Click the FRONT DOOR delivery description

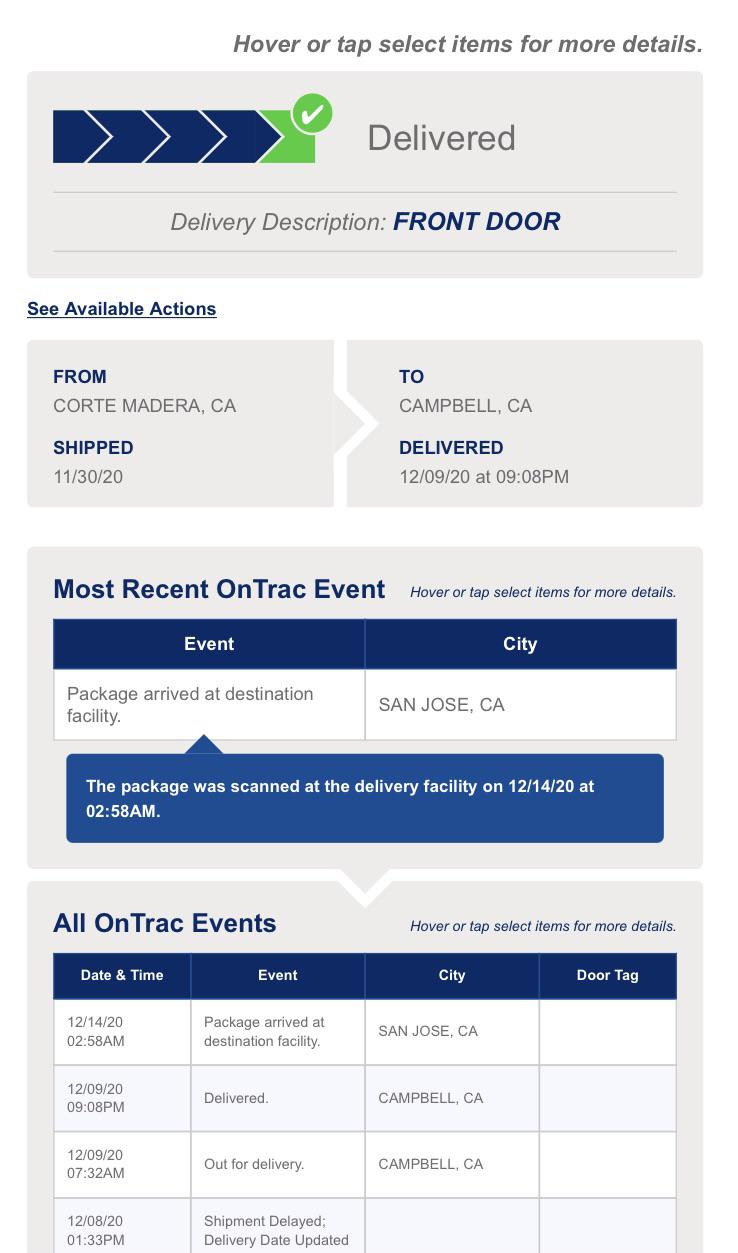click(478, 221)
